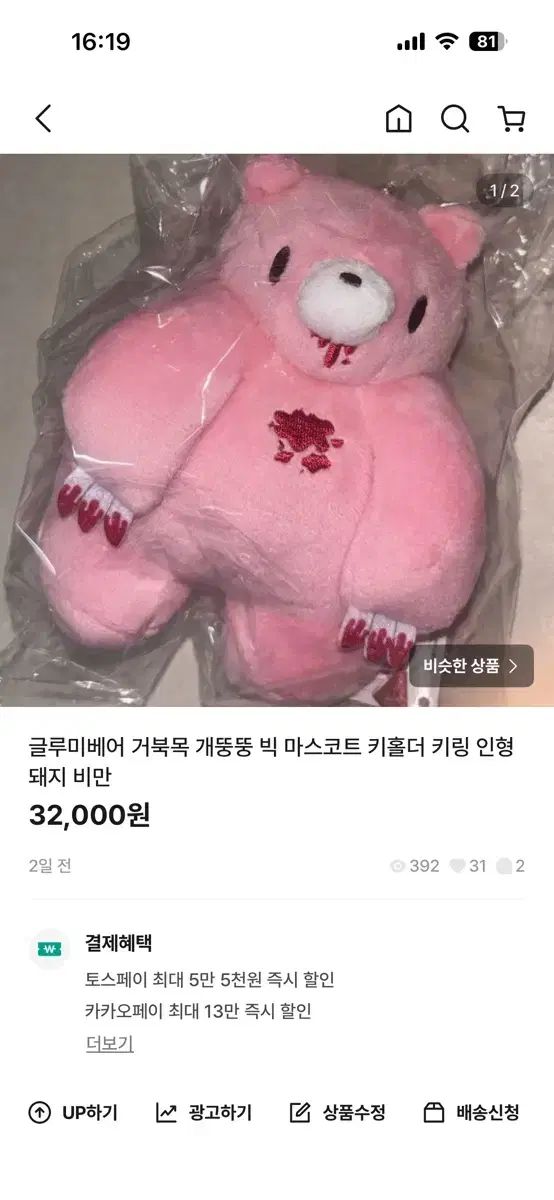Expand payment benefits via 더보기
554x1200 pixels.
(x=110, y=1043)
